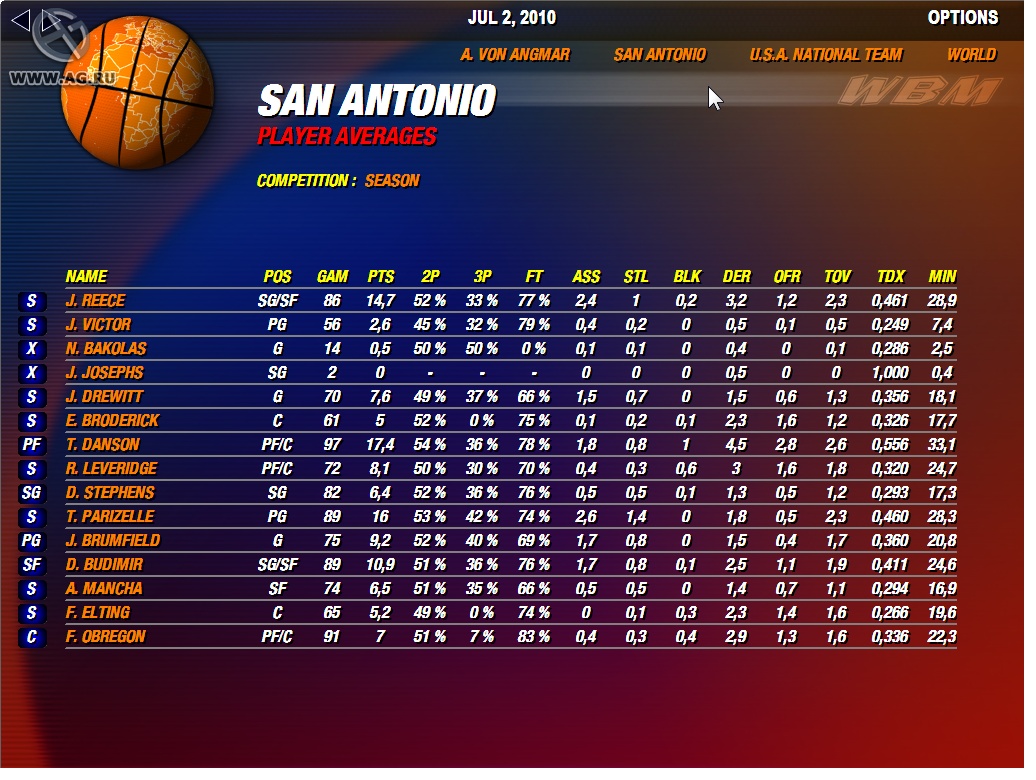Screen dimensions: 1036x780
Task: Change role badge next to J. Victor
Action: click(32, 325)
